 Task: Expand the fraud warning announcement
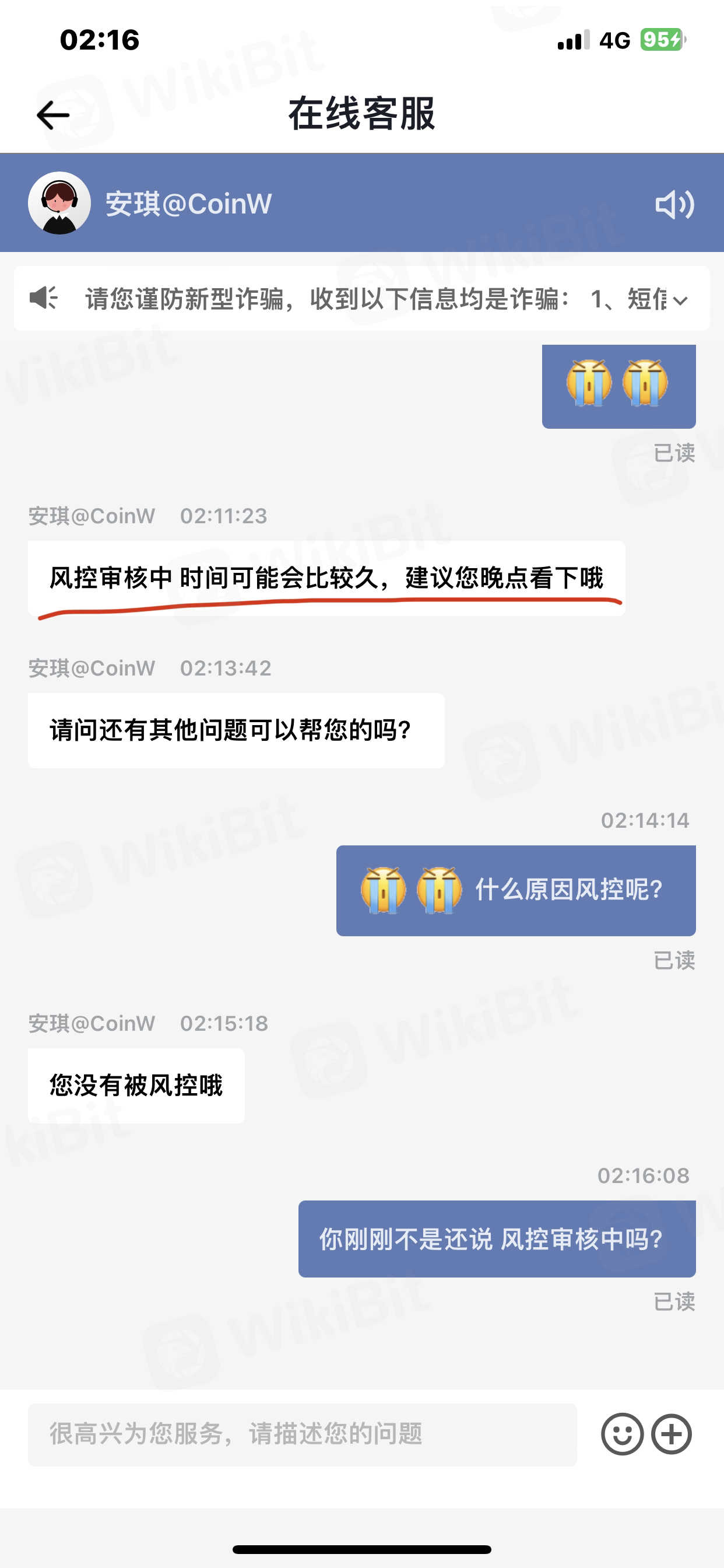681,300
